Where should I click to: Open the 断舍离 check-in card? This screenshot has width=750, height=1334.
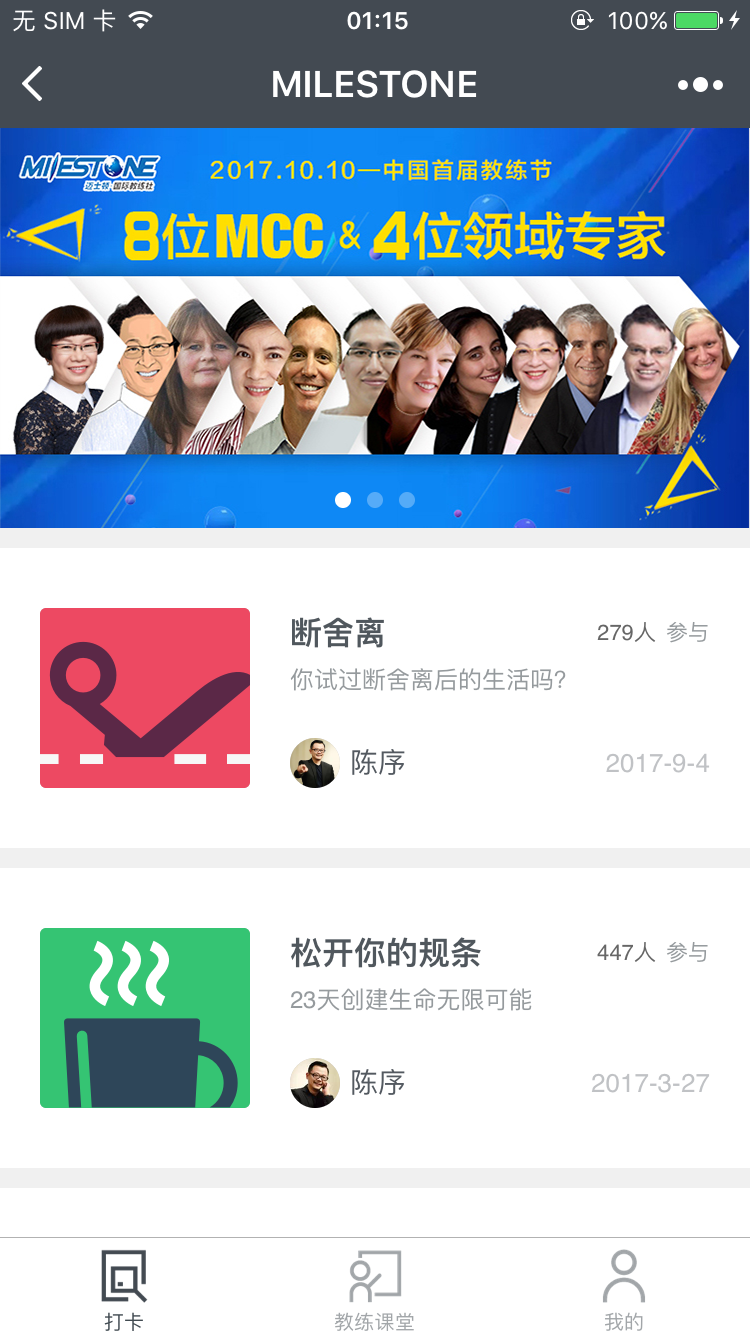pyautogui.click(x=375, y=698)
